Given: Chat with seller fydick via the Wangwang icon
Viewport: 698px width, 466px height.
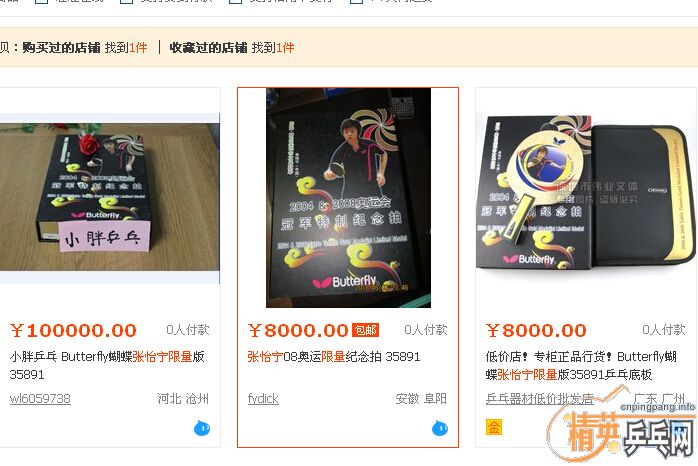Looking at the screenshot, I should 440,428.
